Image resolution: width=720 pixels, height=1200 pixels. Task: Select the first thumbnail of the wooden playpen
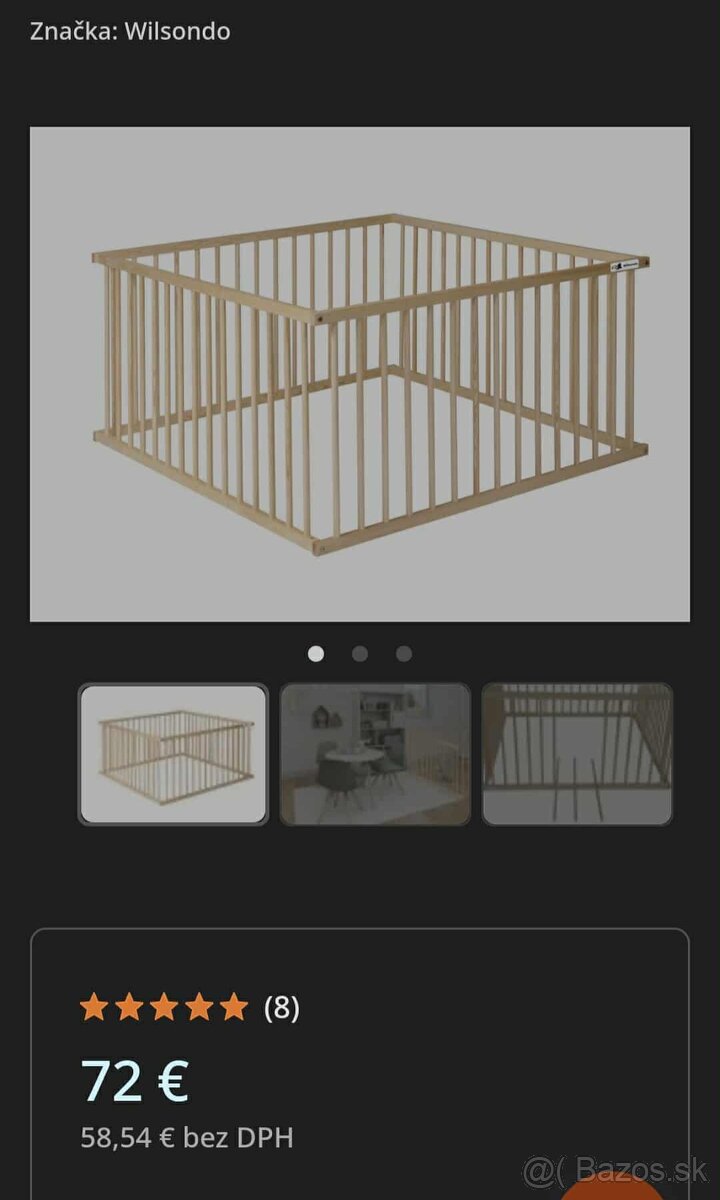click(x=173, y=754)
